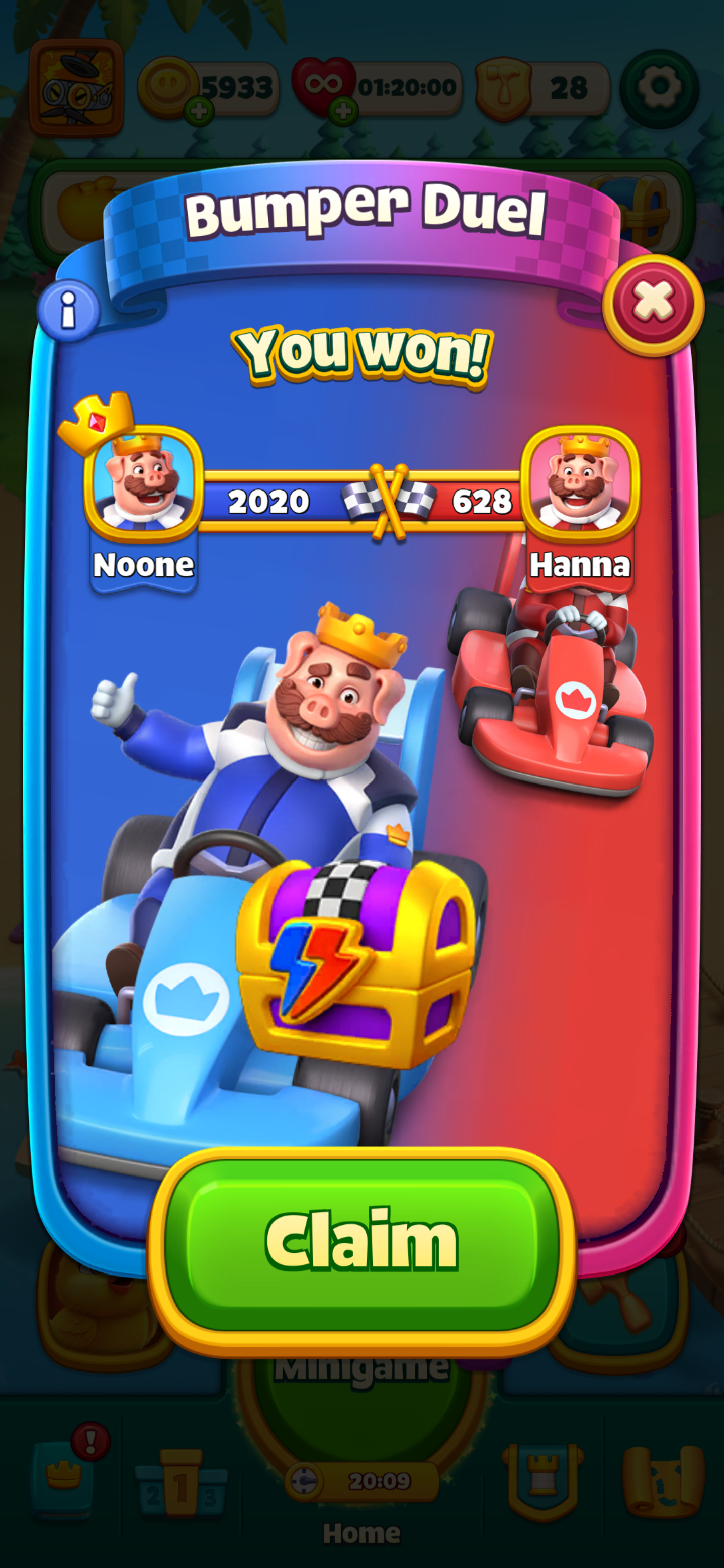Open the Bumper Duel info button
This screenshot has height=1568, width=724.
(69, 310)
